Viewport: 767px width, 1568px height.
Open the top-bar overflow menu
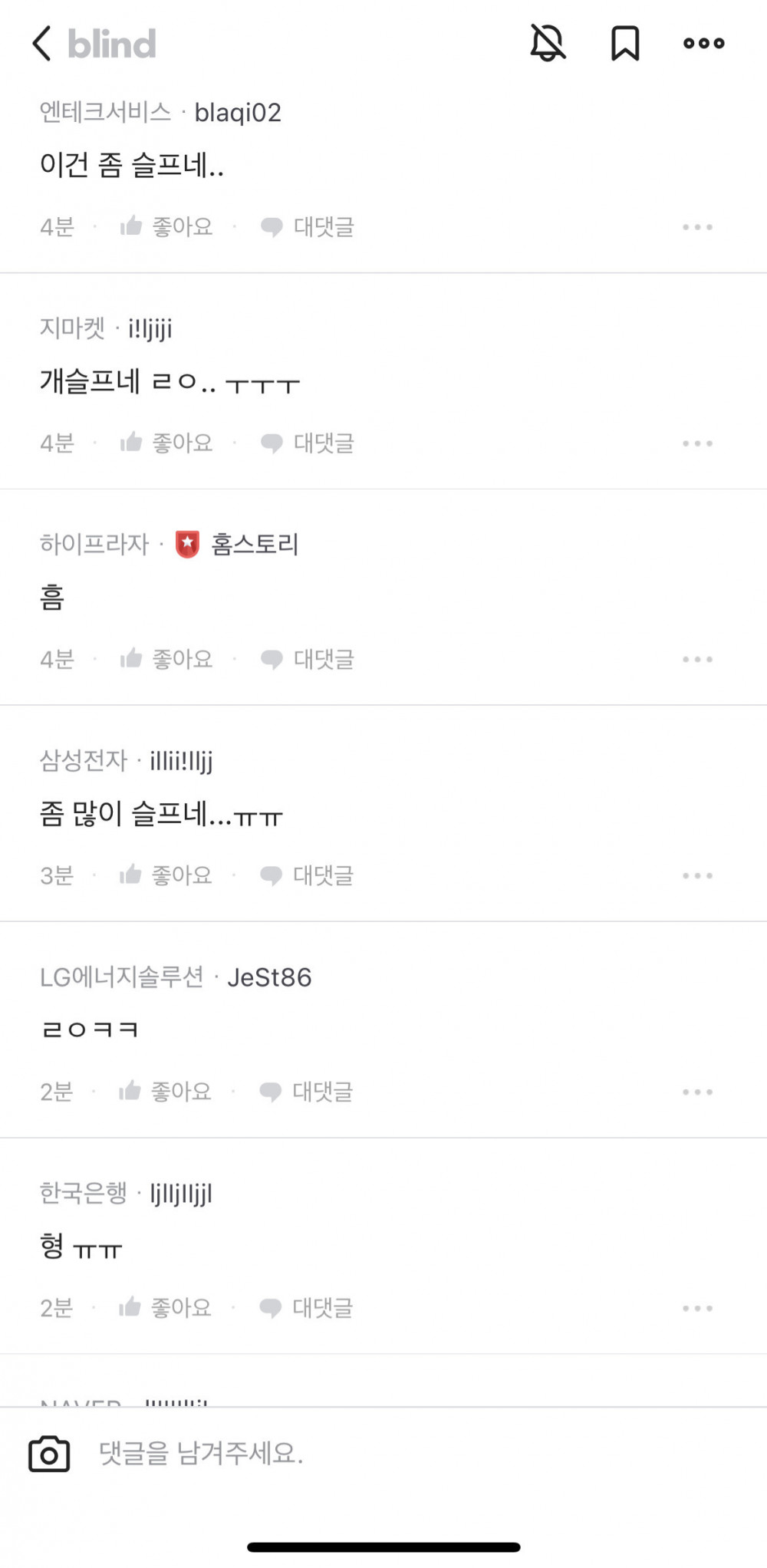[703, 43]
